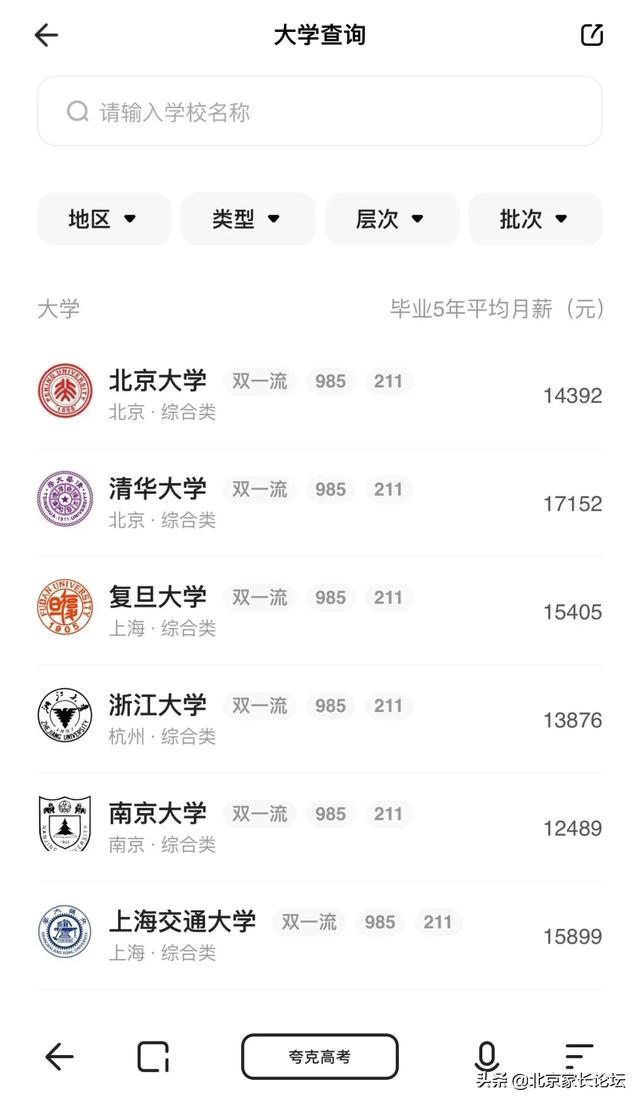Screen dimensions: 640x1103
Task: Expand the 类型 type filter
Action: (x=248, y=219)
